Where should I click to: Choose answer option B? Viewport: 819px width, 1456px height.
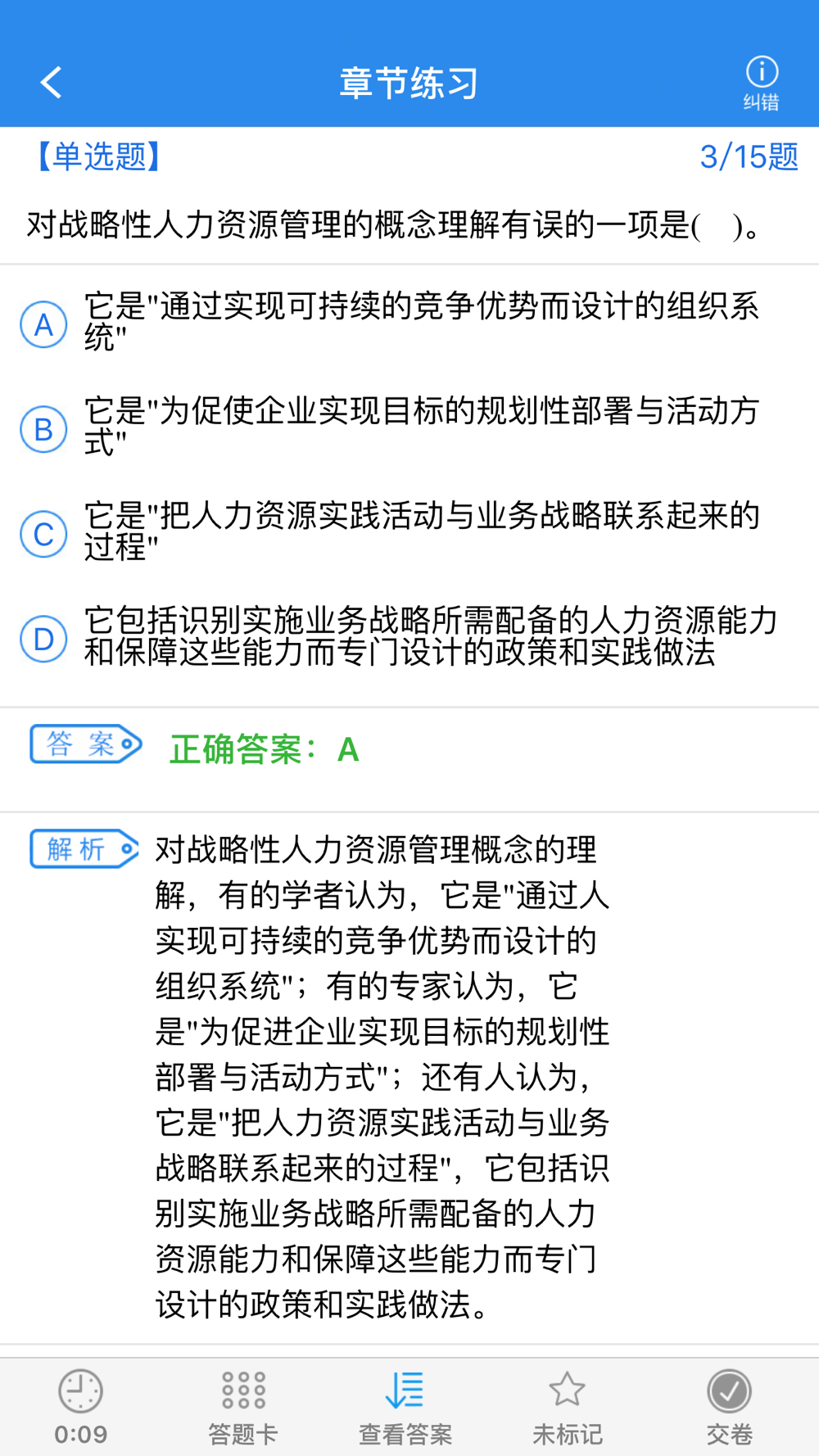point(43,429)
